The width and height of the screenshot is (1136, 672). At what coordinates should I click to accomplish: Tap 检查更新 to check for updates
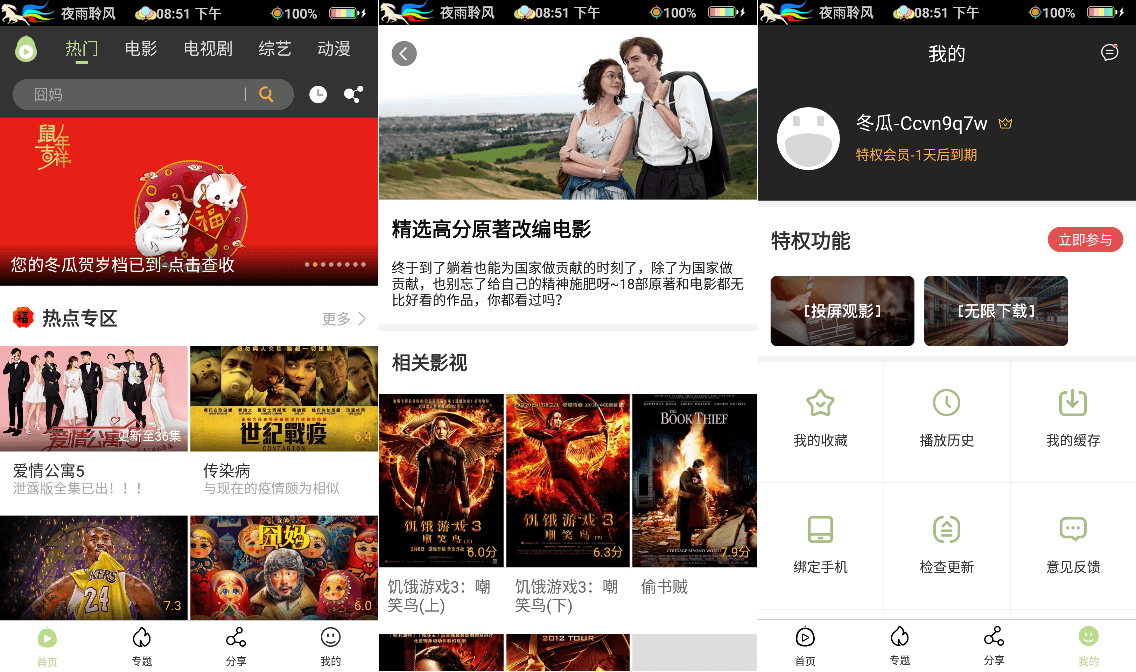tap(946, 545)
